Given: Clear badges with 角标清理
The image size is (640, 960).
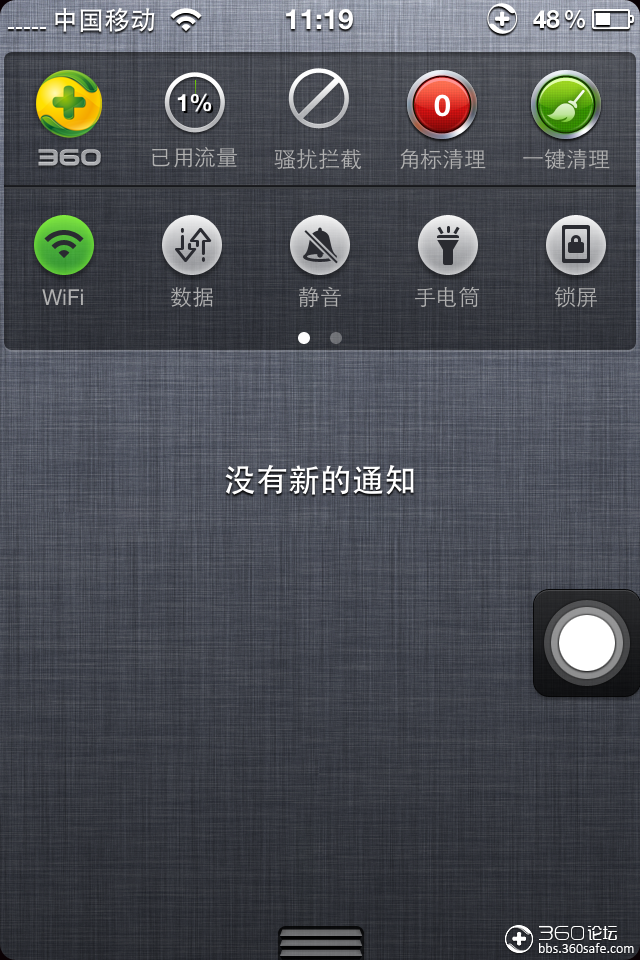Looking at the screenshot, I should coord(442,105).
